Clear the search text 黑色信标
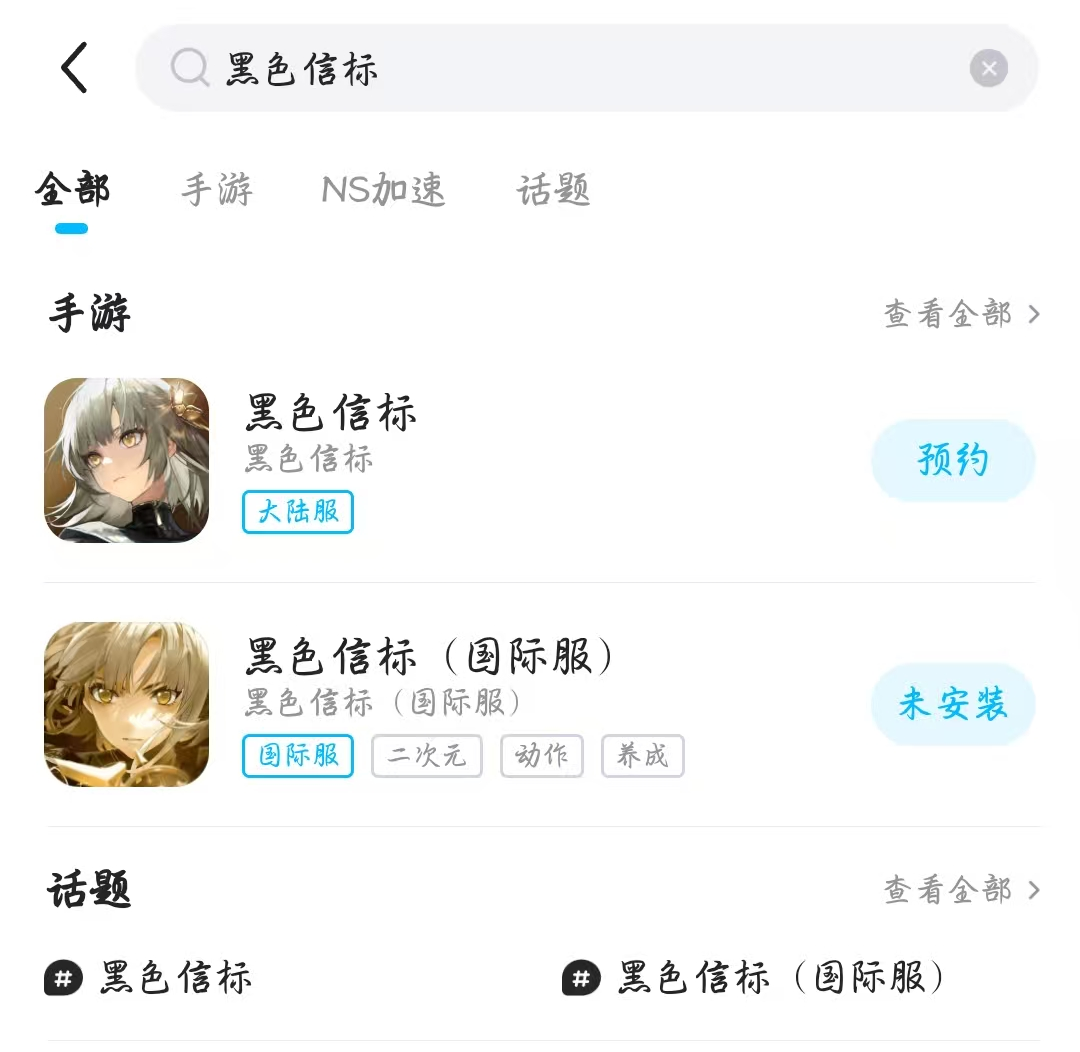Screen dimensions: 1080x1052 [988, 68]
